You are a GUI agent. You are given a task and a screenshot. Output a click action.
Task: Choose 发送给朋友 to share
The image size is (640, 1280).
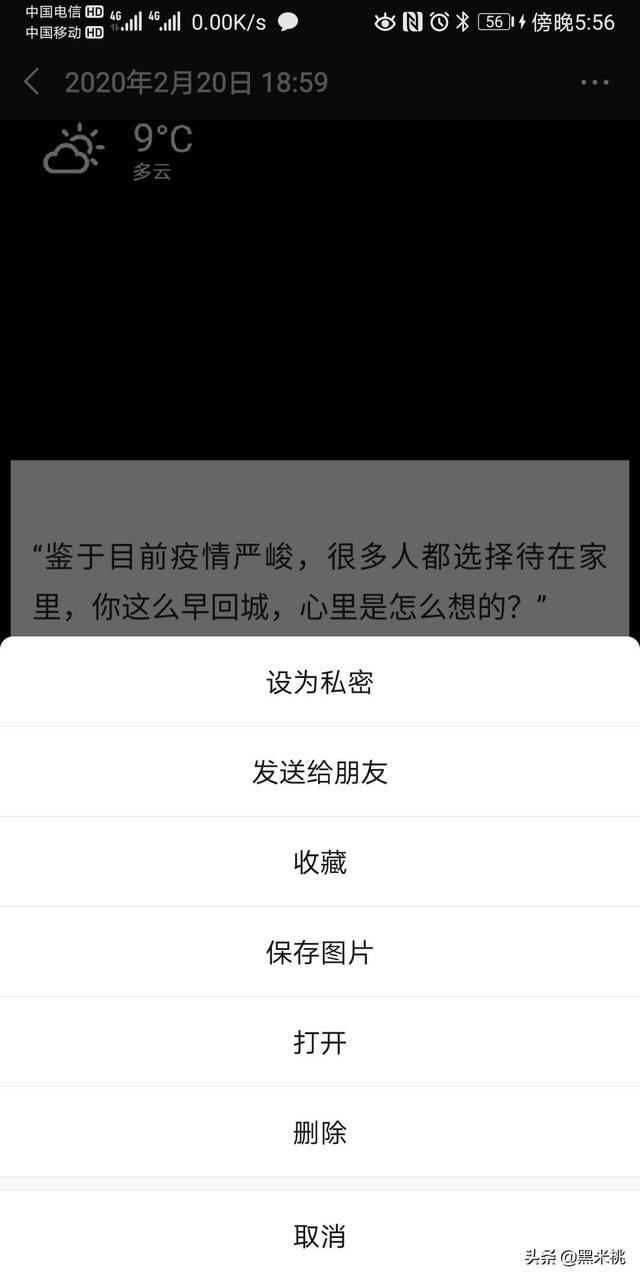(320, 772)
